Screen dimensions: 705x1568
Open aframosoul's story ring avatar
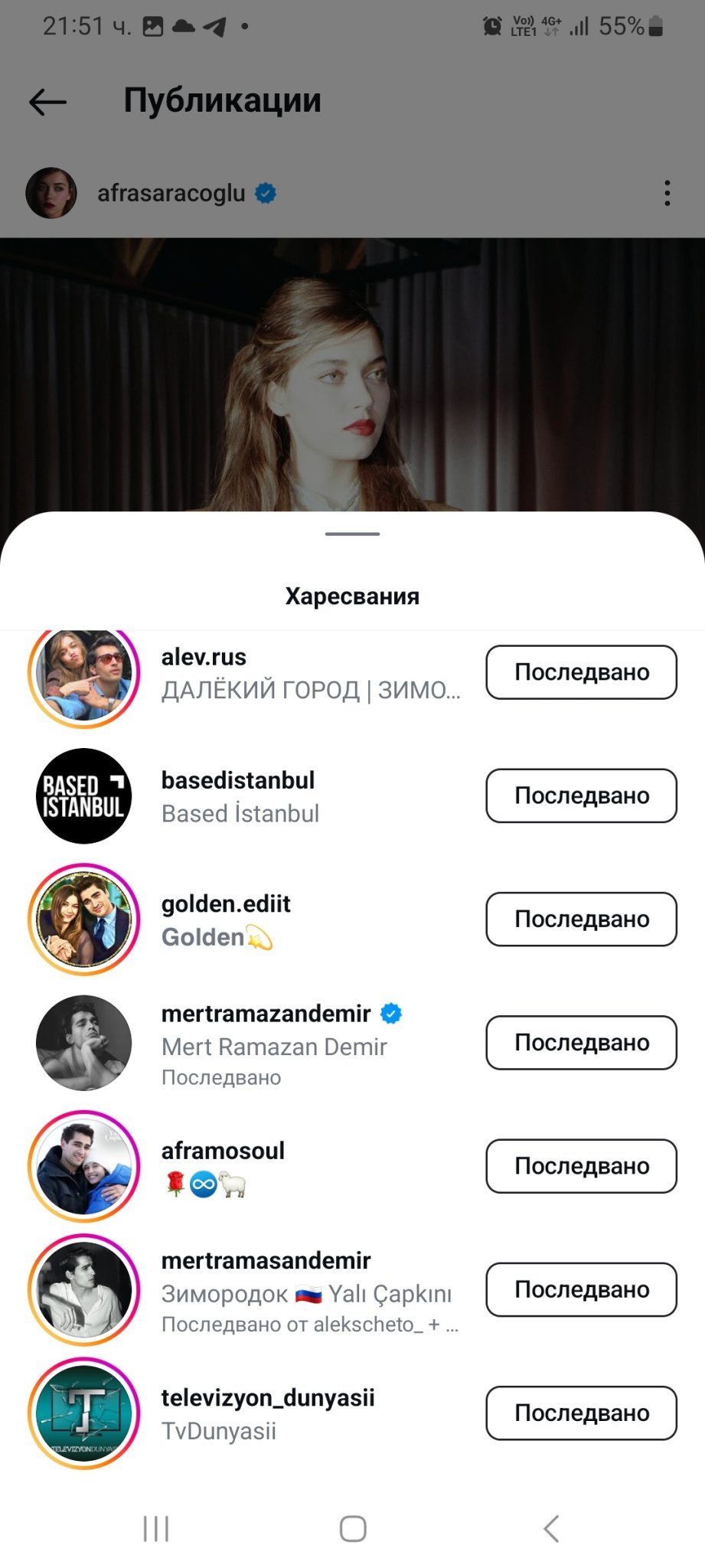tap(84, 1166)
